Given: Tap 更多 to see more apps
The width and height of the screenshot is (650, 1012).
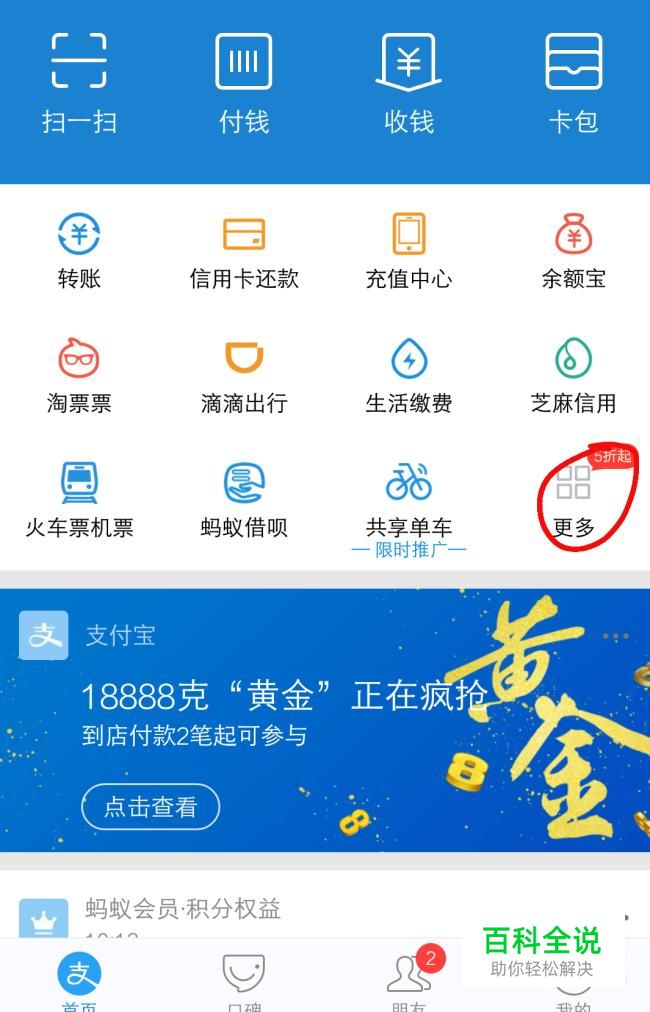Looking at the screenshot, I should 573,500.
